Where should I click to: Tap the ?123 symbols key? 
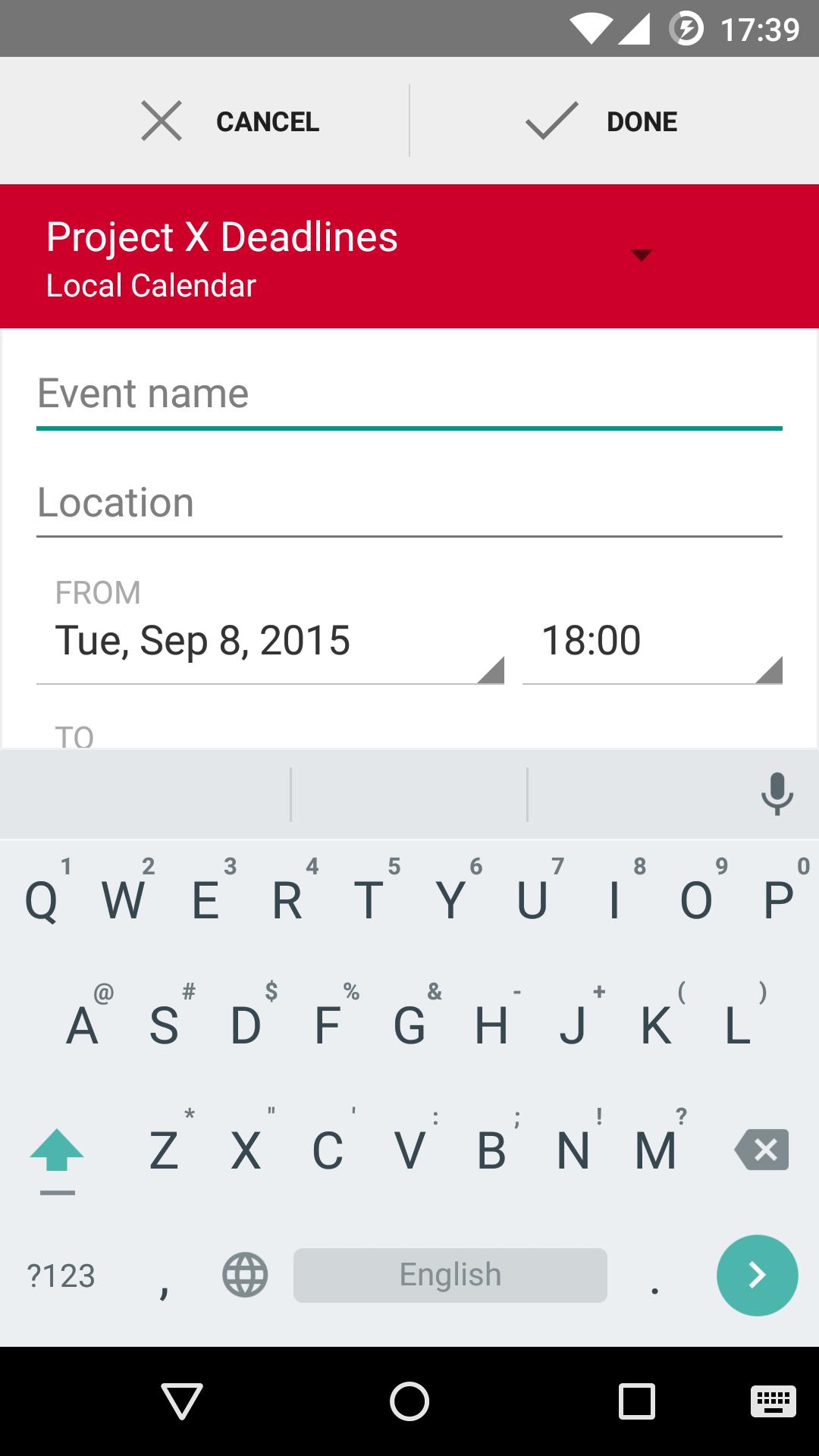[x=59, y=1276]
